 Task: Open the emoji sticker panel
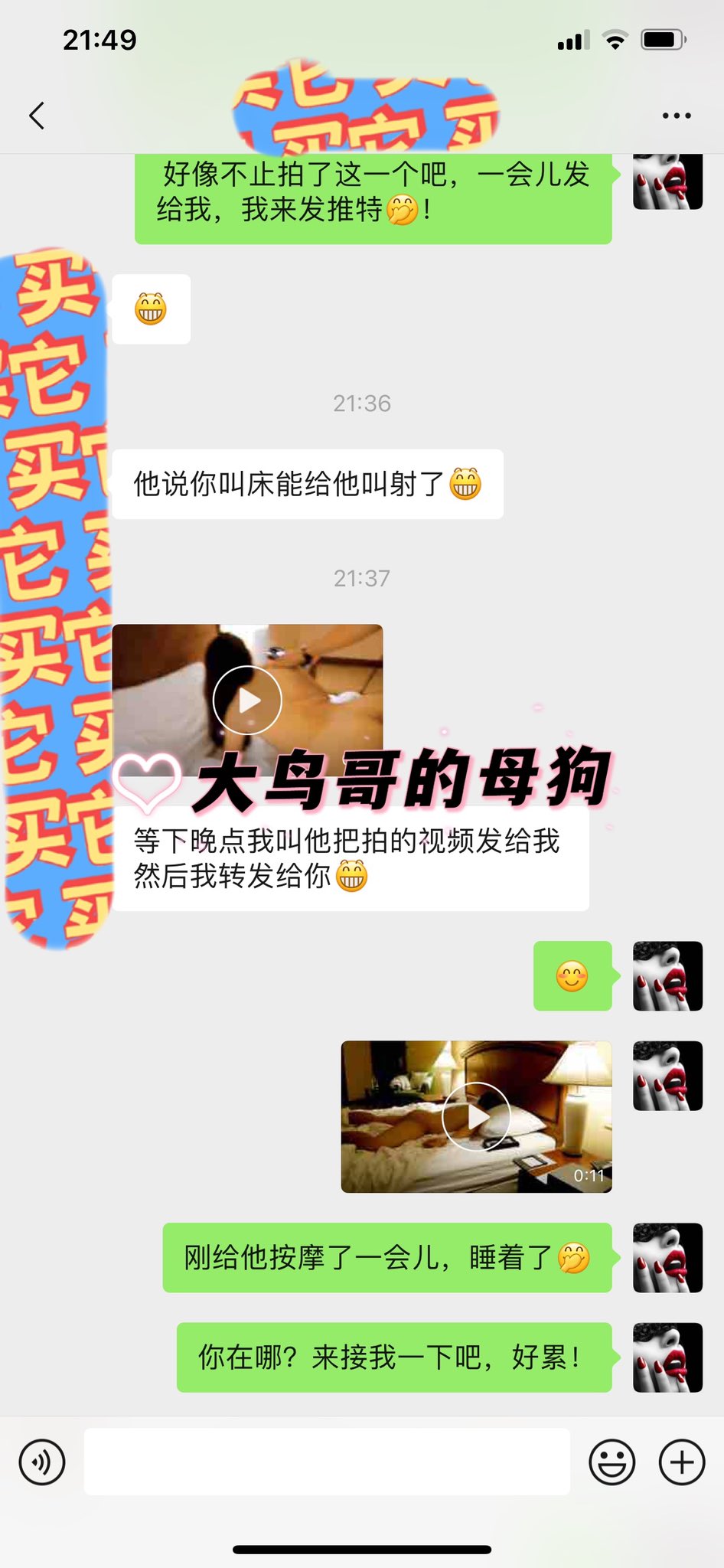[x=611, y=1462]
